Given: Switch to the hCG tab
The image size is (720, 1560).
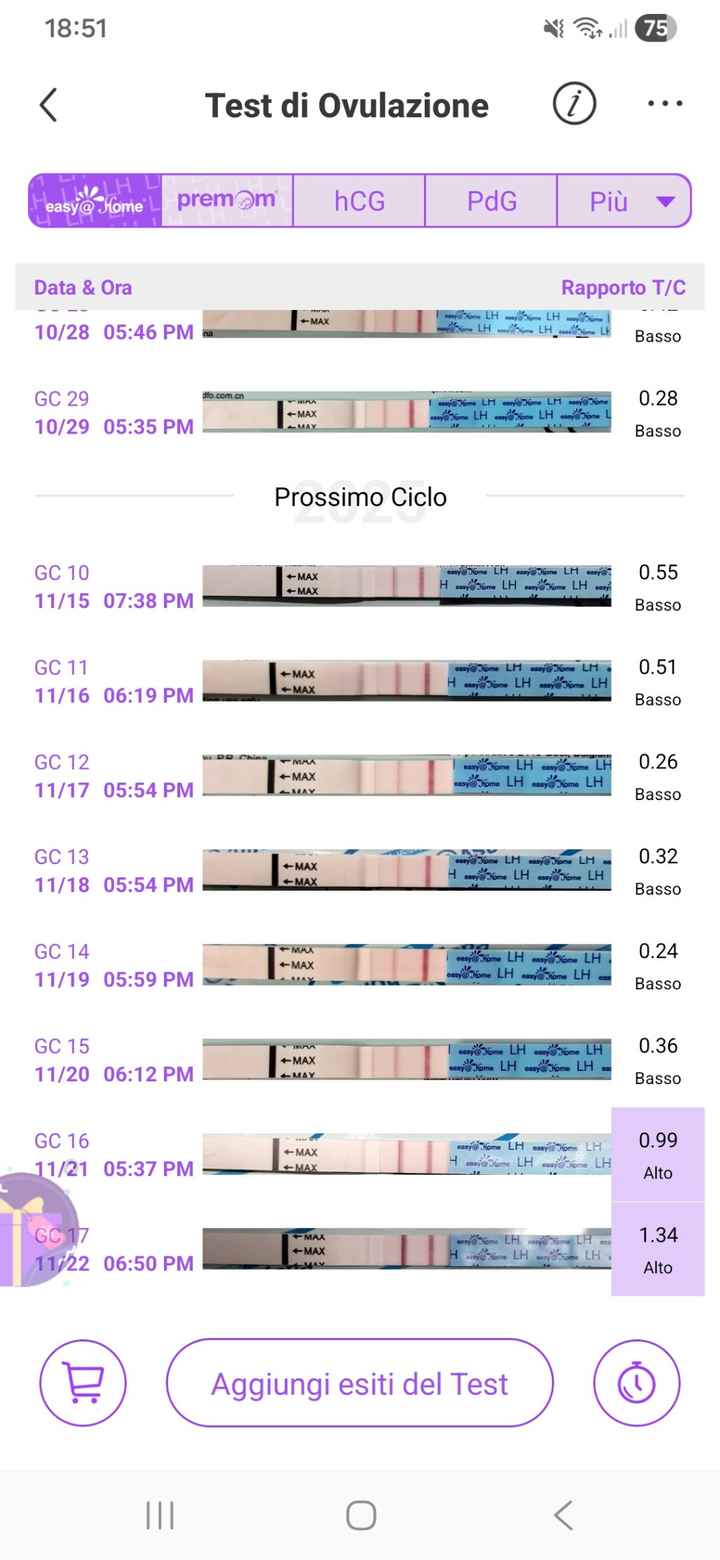Looking at the screenshot, I should [359, 201].
